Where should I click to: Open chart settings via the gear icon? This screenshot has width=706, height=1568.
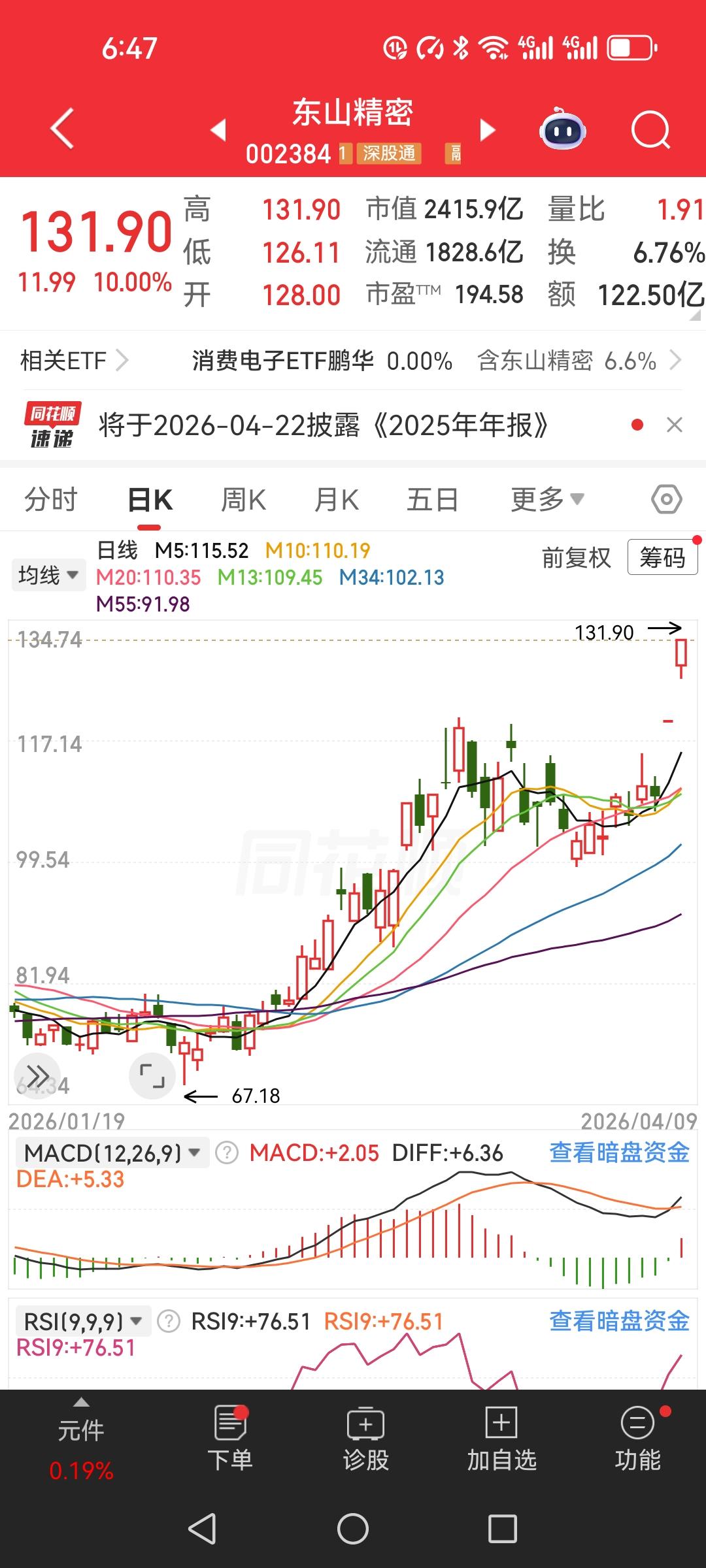point(668,498)
